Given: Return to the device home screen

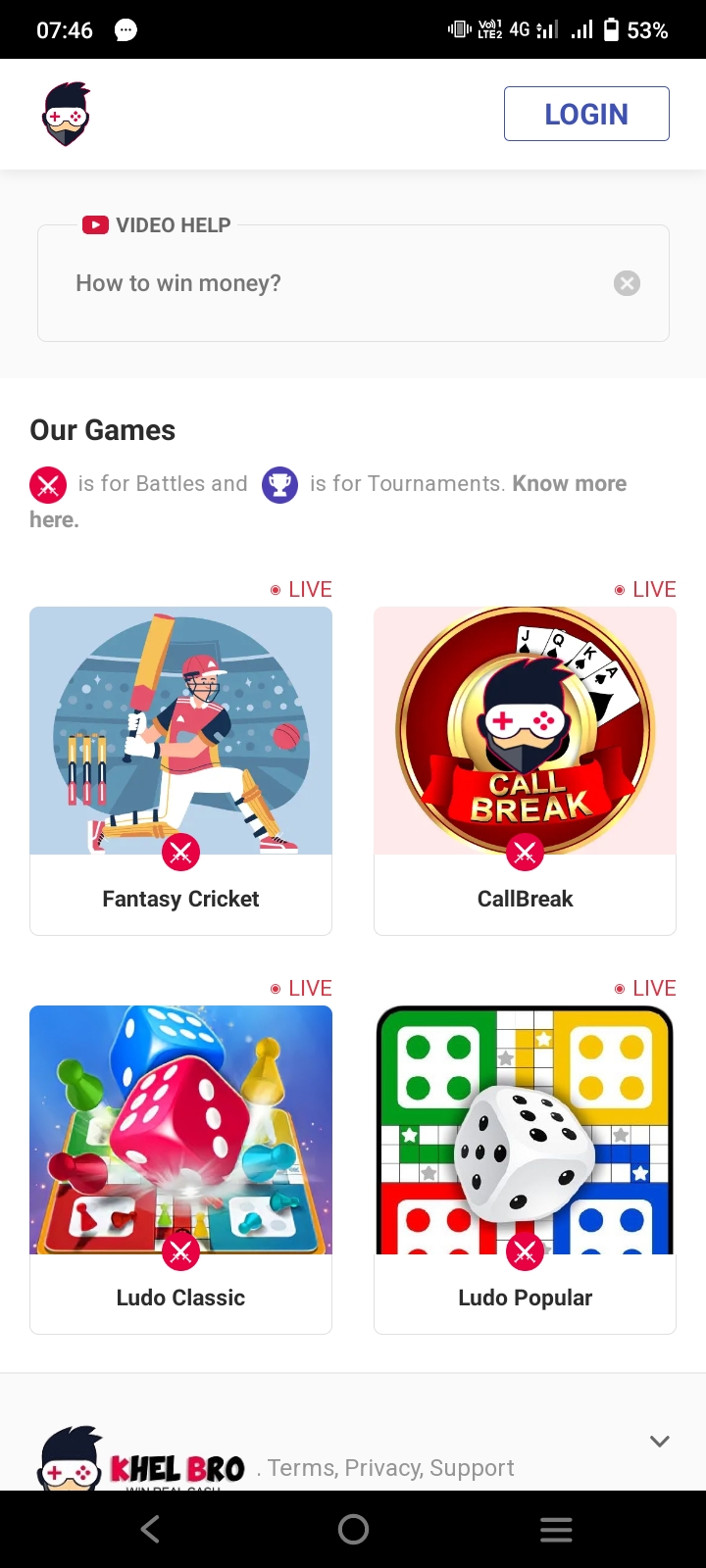Looking at the screenshot, I should pos(353,1529).
